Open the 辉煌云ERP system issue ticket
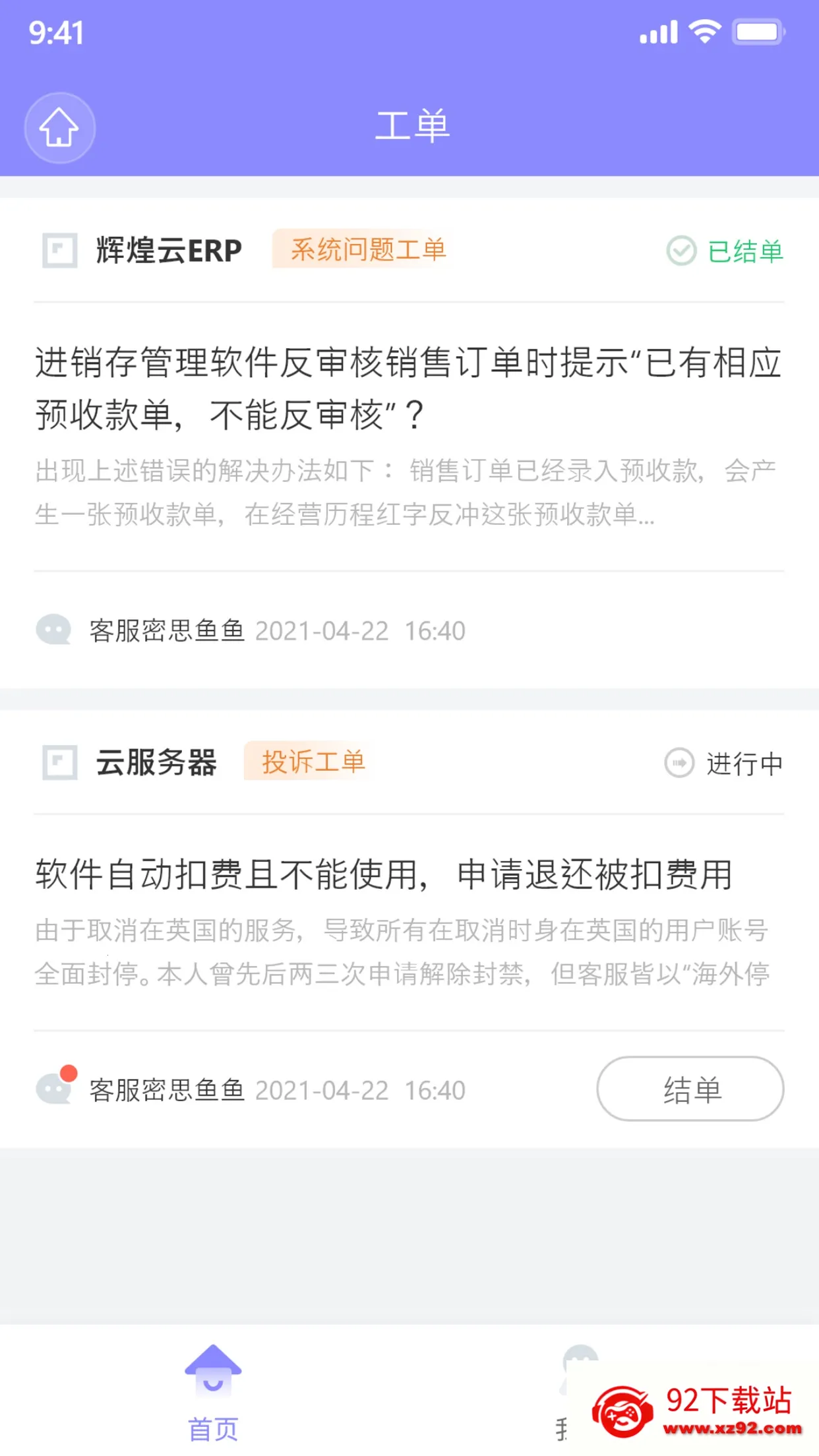 409,443
